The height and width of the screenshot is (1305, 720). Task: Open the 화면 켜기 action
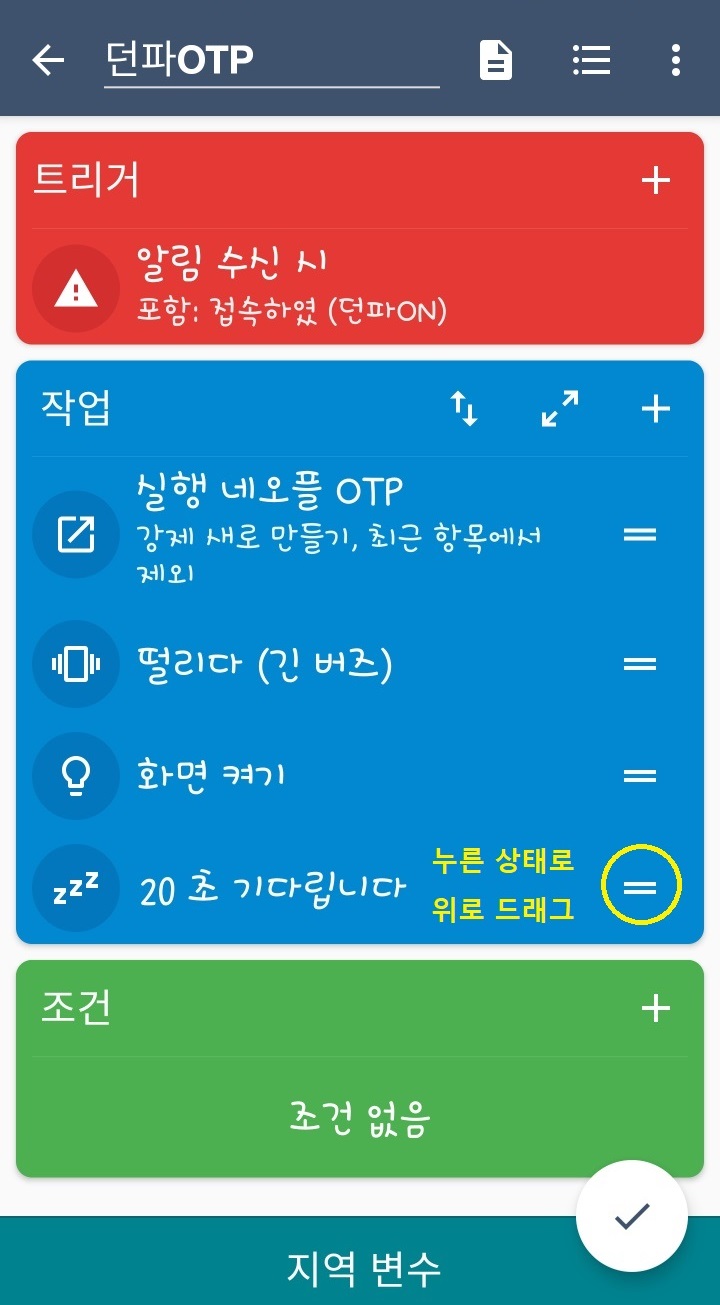pyautogui.click(x=212, y=776)
